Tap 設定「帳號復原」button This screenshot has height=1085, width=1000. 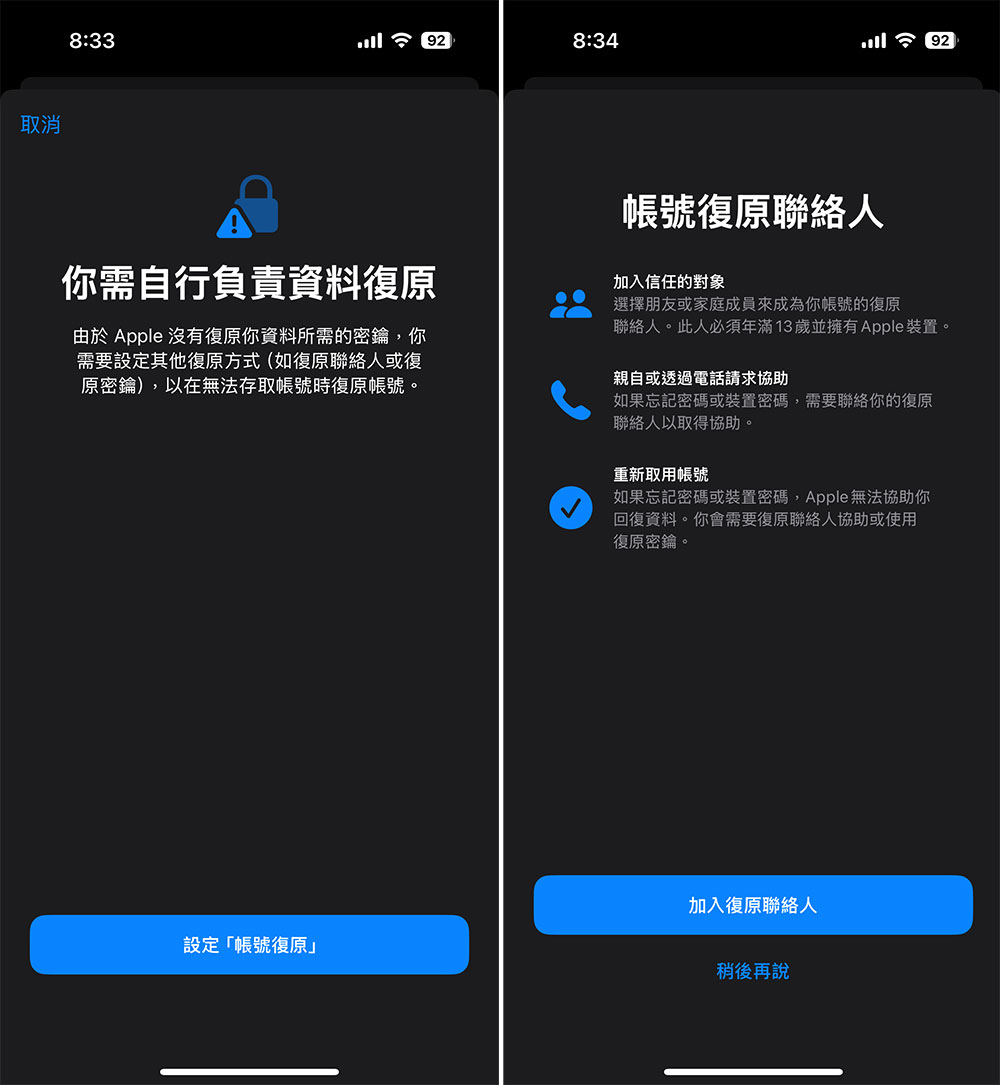249,944
